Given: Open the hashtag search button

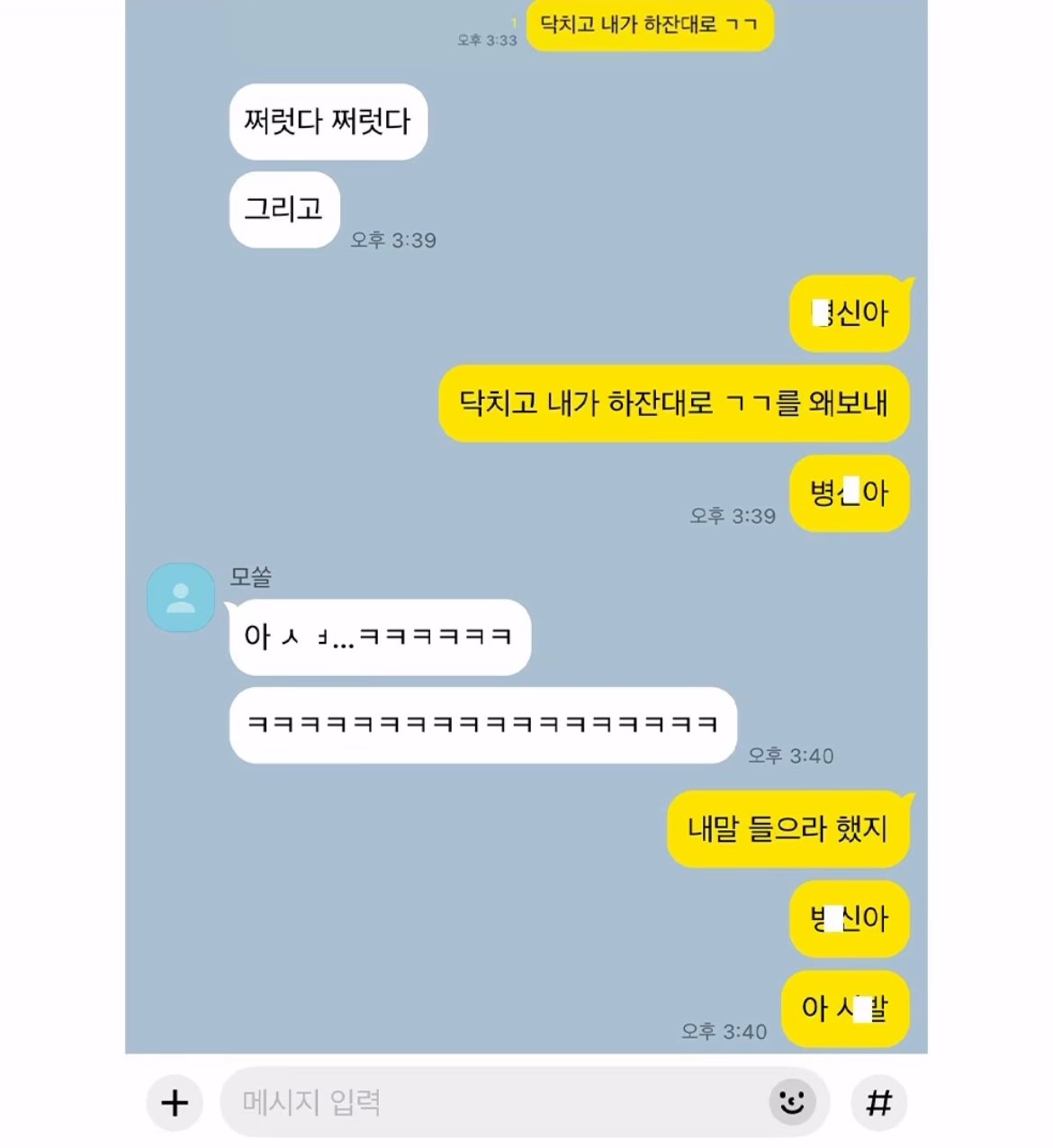Looking at the screenshot, I should [x=878, y=1102].
